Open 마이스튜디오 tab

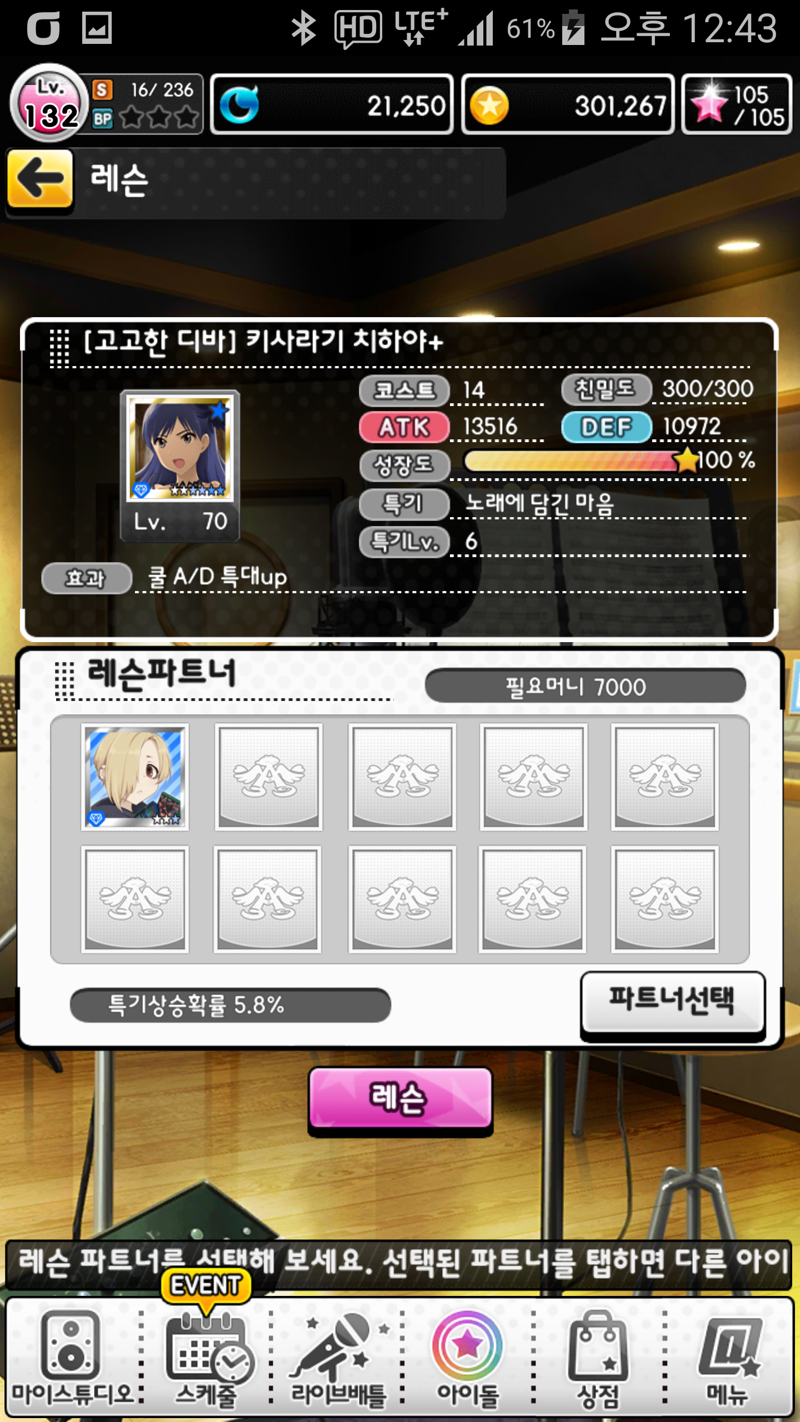(72, 1358)
